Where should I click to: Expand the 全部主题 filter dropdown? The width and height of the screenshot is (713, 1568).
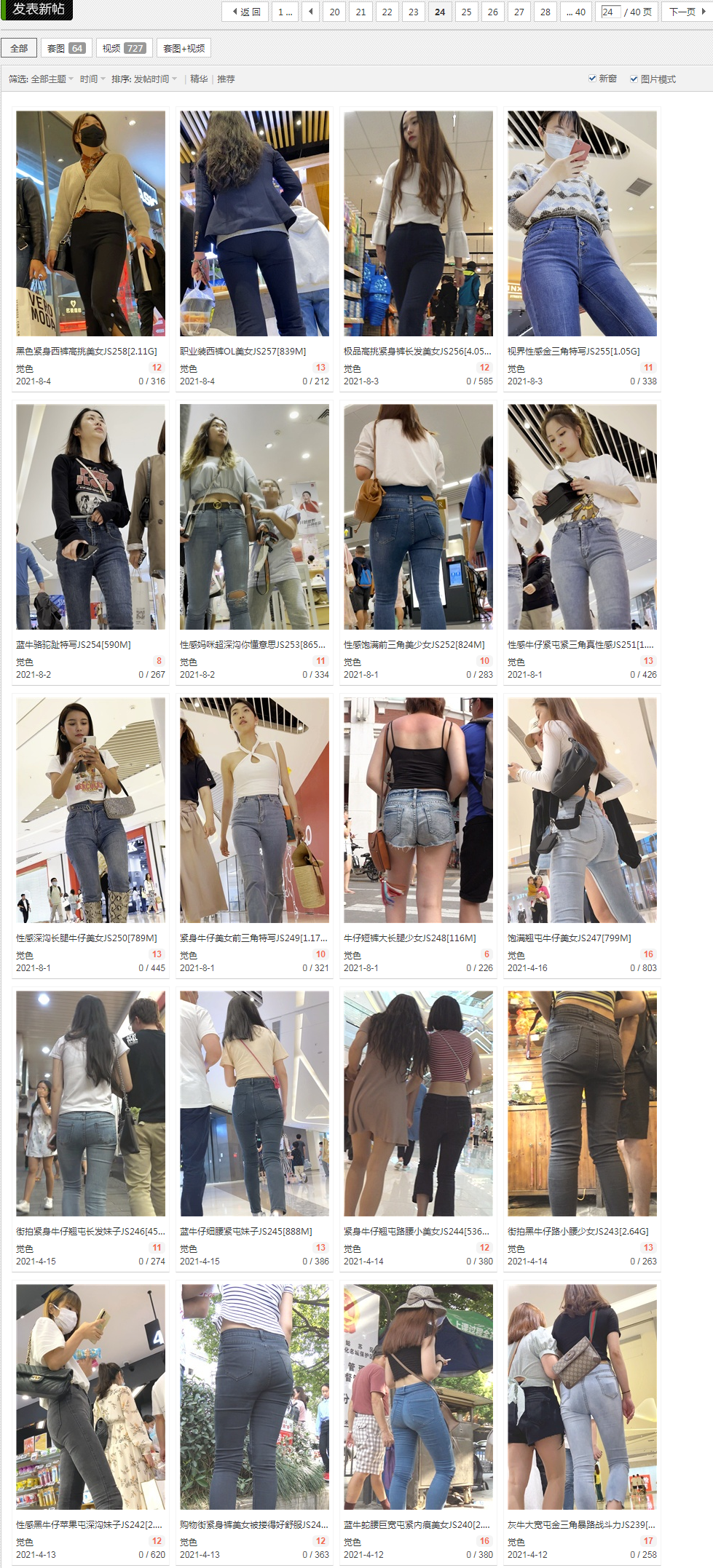(52, 79)
